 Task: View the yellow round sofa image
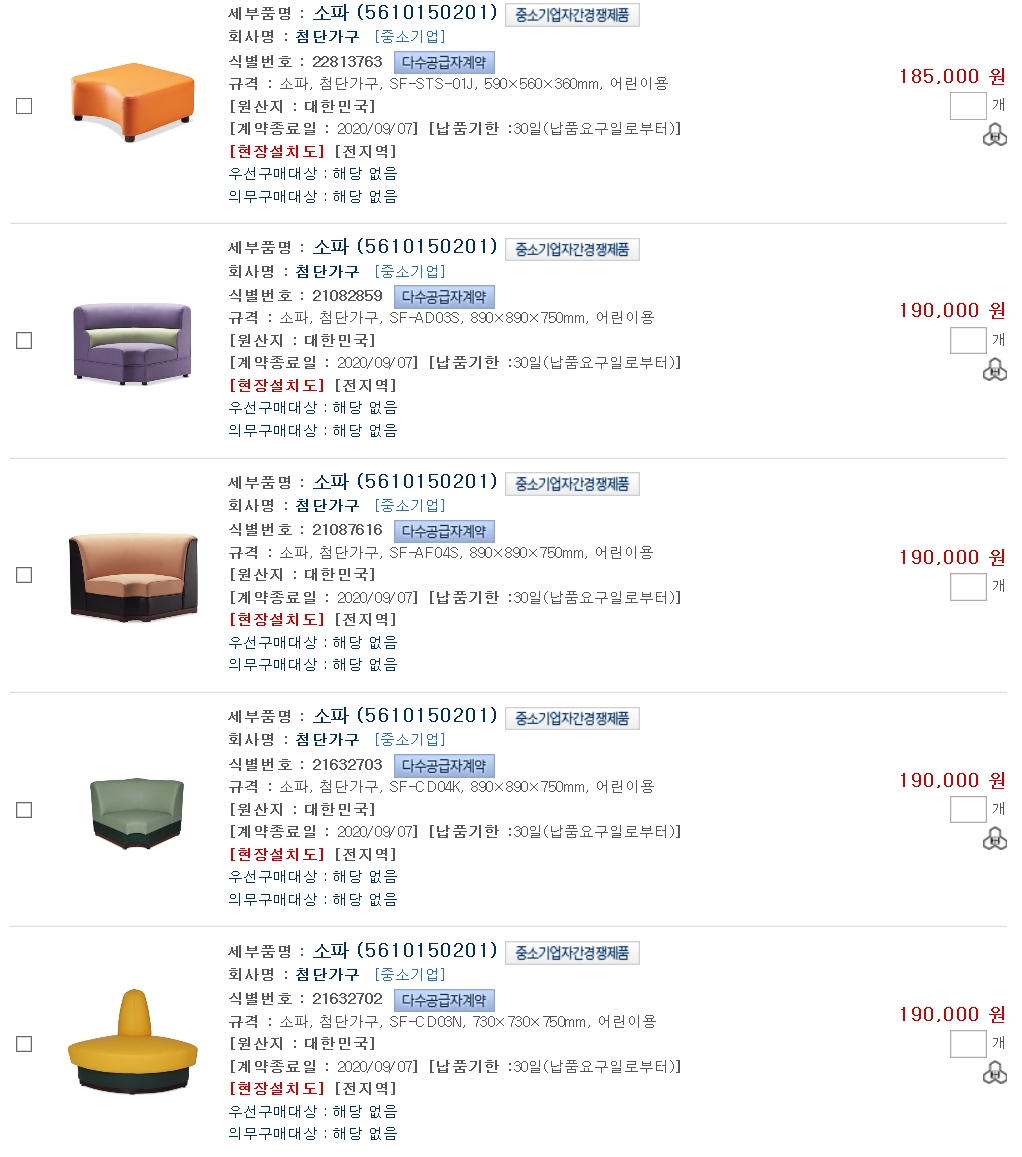tap(132, 1042)
